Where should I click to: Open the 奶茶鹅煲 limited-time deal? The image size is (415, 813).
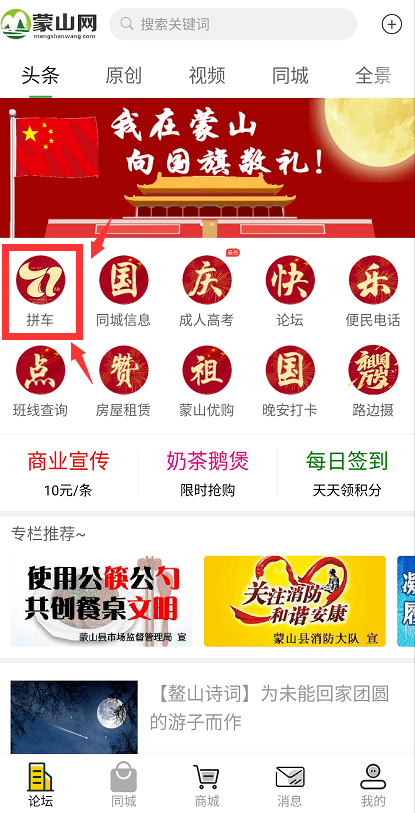click(208, 472)
